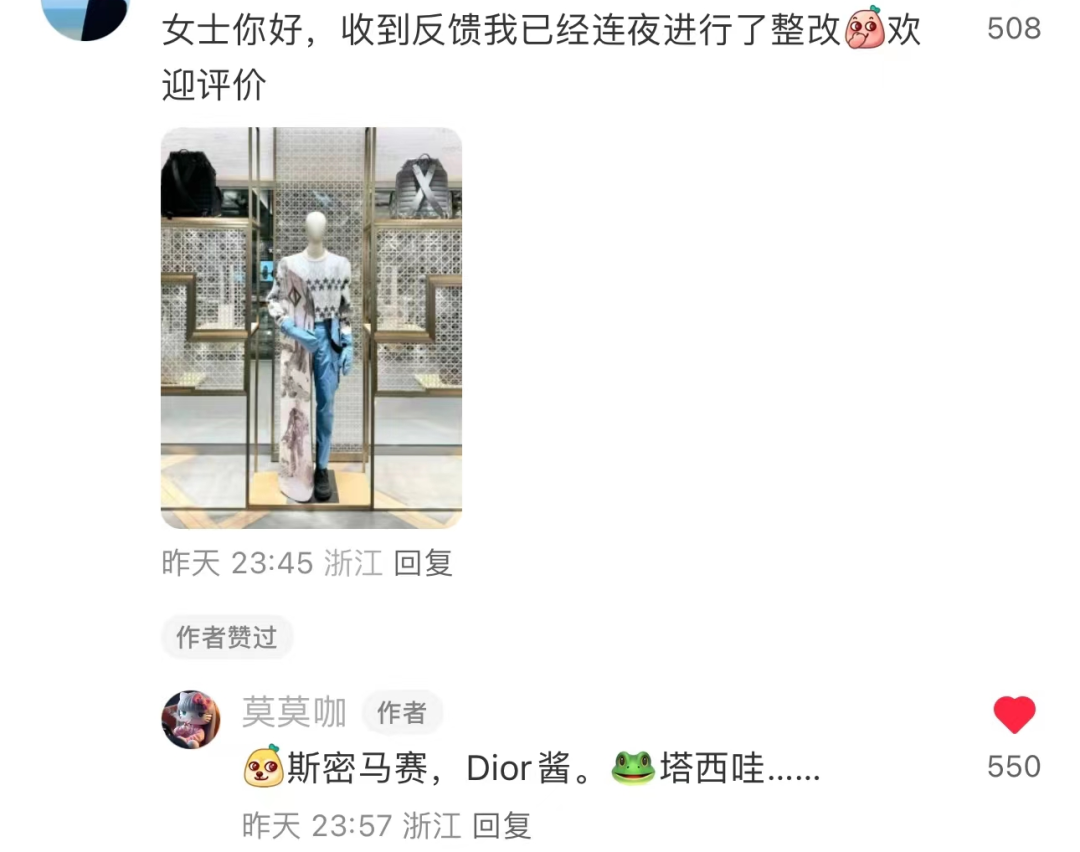The image size is (1080, 852).
Task: Open 莫莫咖's profile avatar
Action: click(x=191, y=719)
